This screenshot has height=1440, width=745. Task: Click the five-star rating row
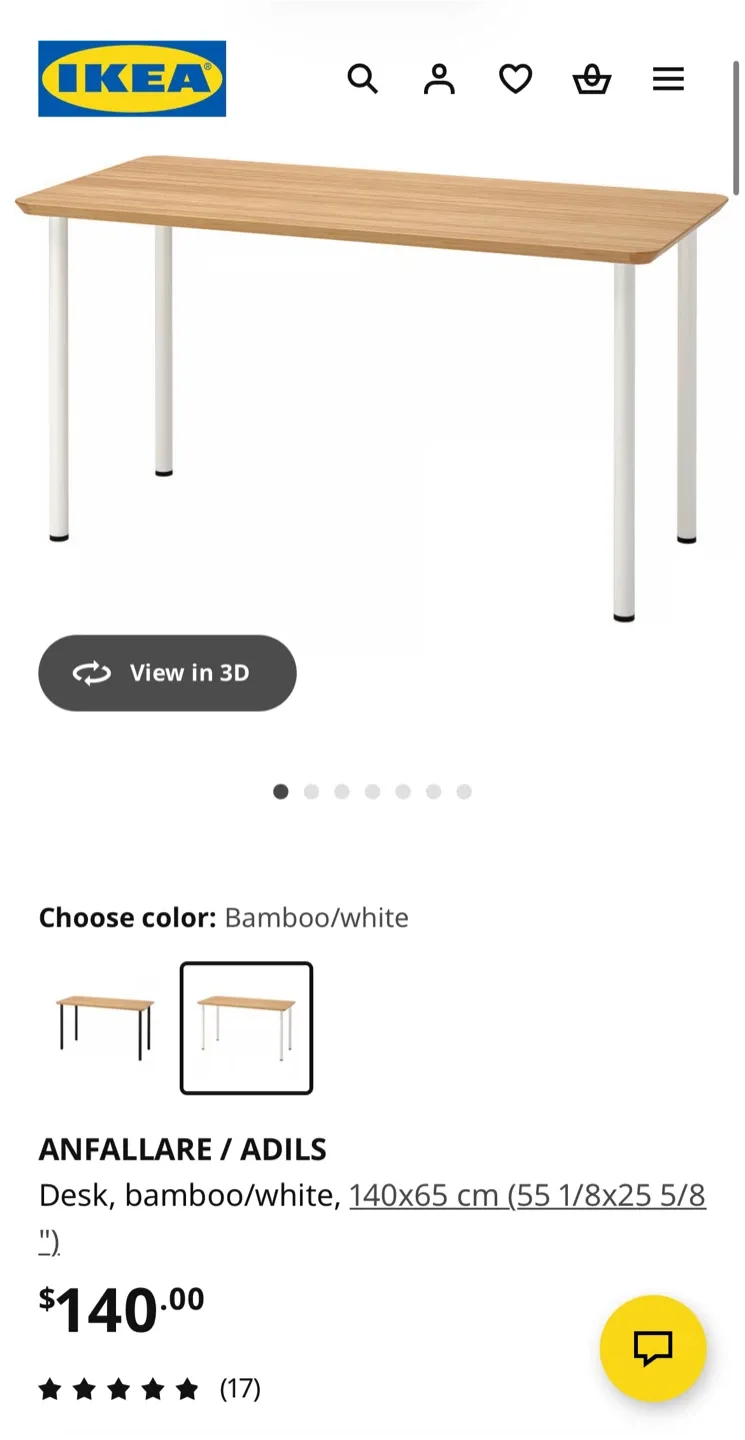pos(120,1389)
